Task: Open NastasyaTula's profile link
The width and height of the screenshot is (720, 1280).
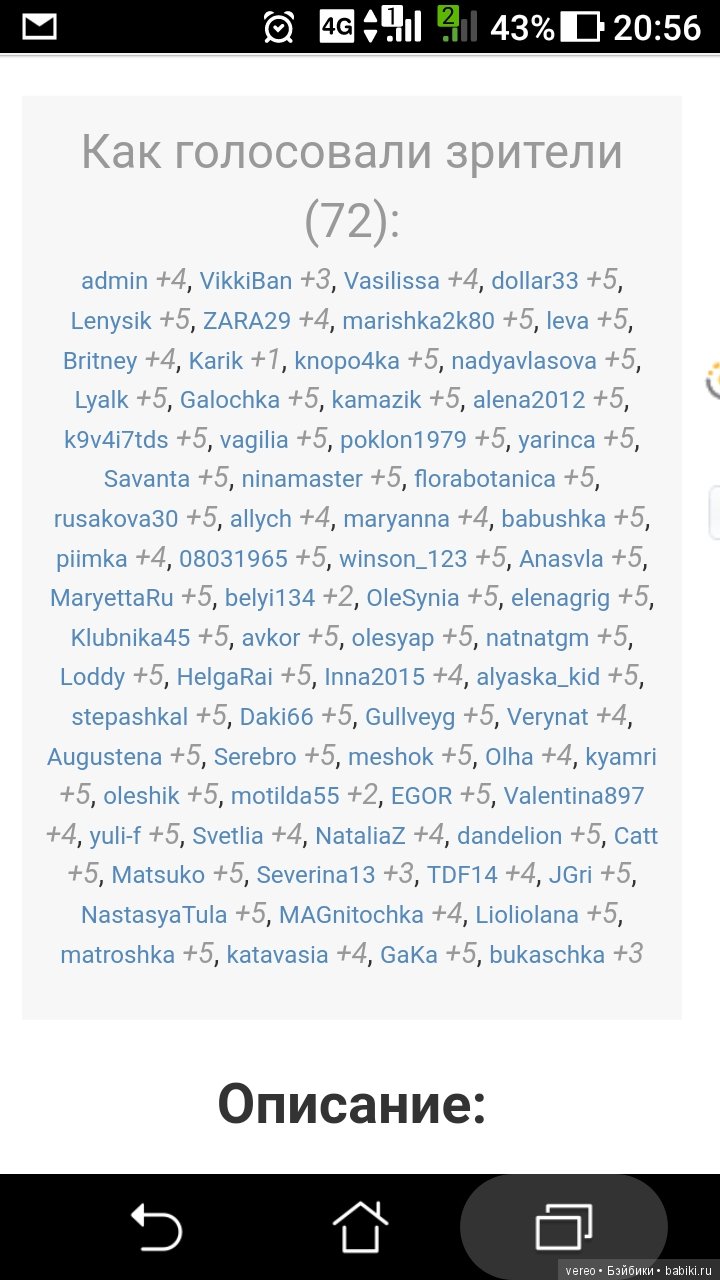Action: [x=154, y=915]
